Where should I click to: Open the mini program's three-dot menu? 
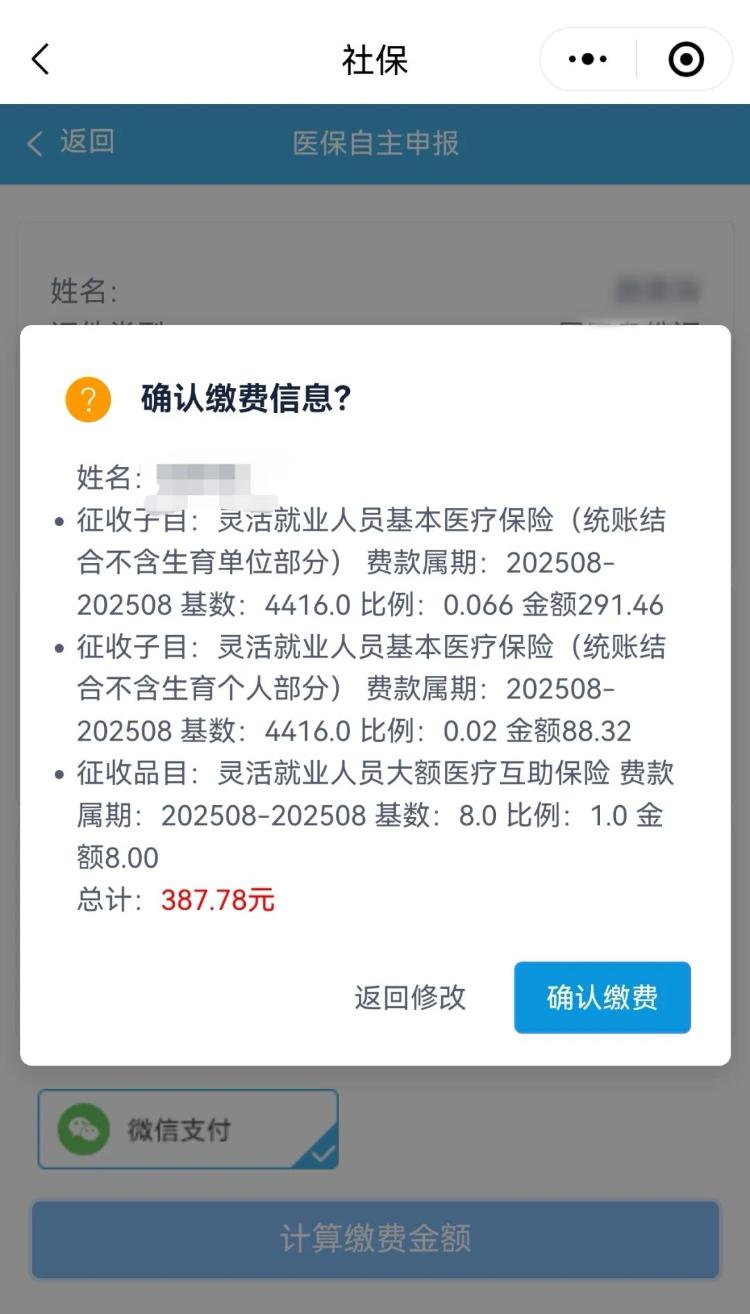click(x=588, y=60)
